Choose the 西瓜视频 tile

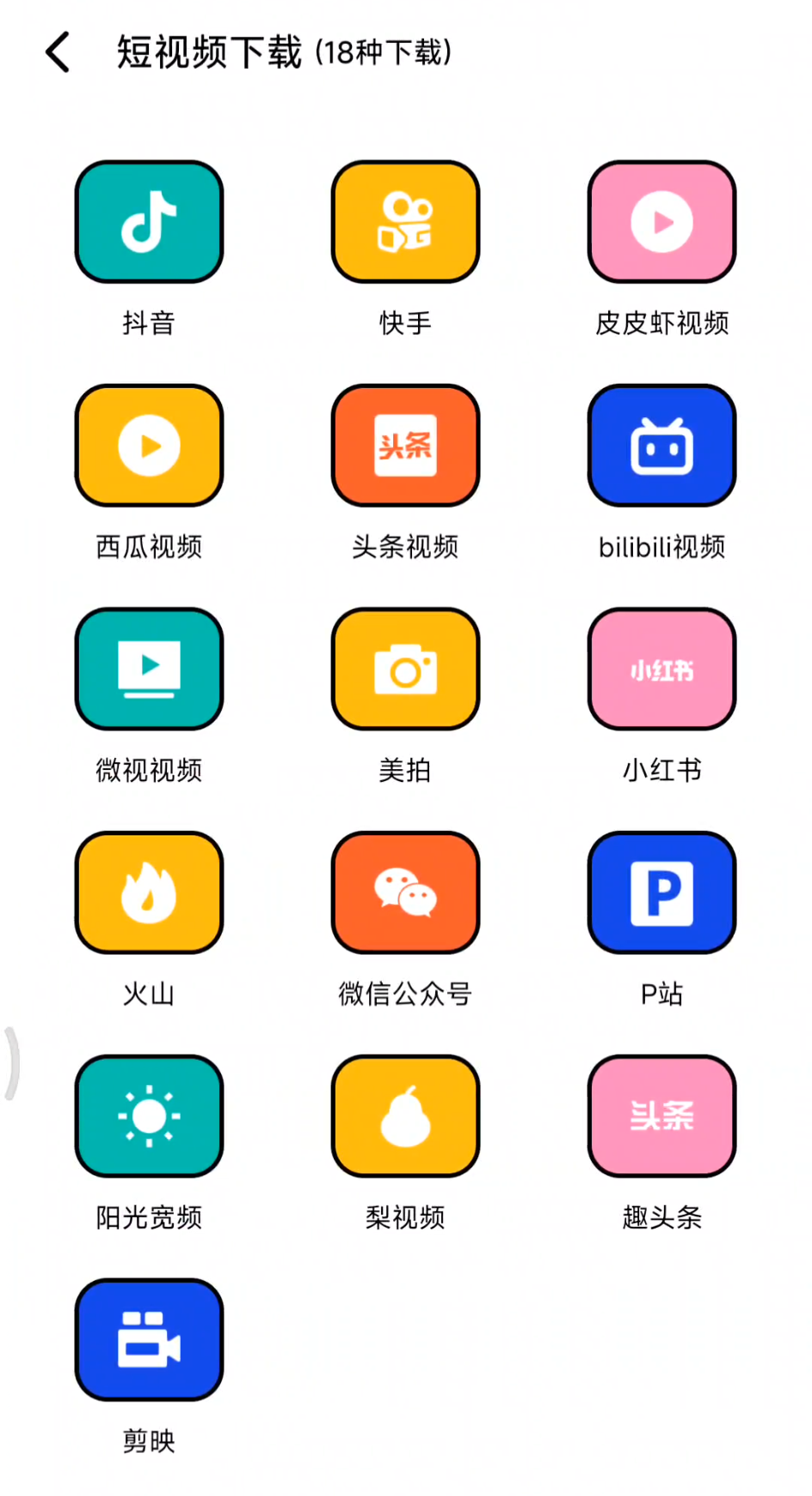[149, 446]
